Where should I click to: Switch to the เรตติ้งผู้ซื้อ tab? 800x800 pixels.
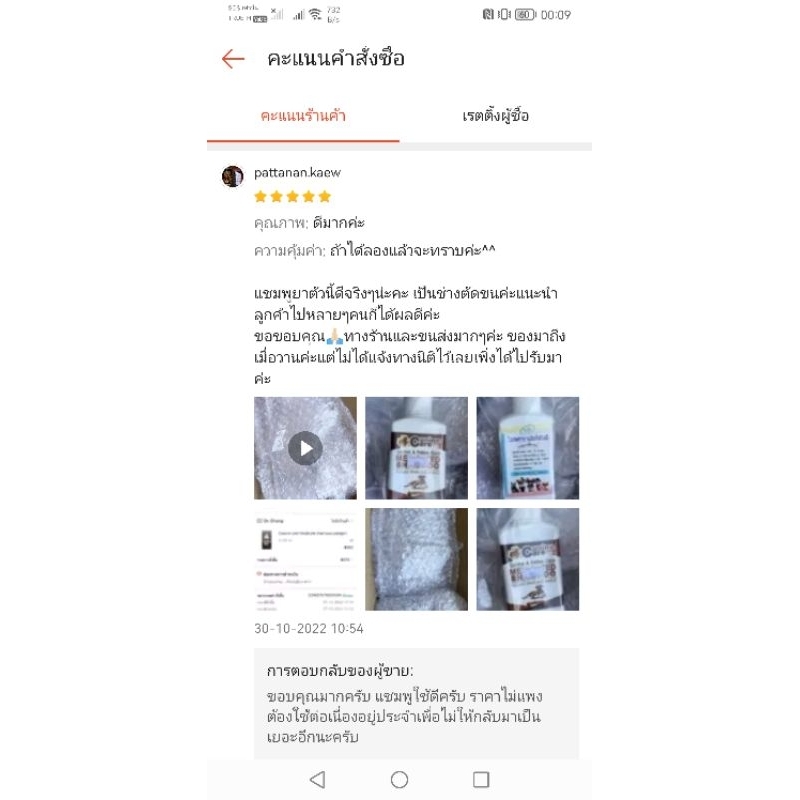495,116
